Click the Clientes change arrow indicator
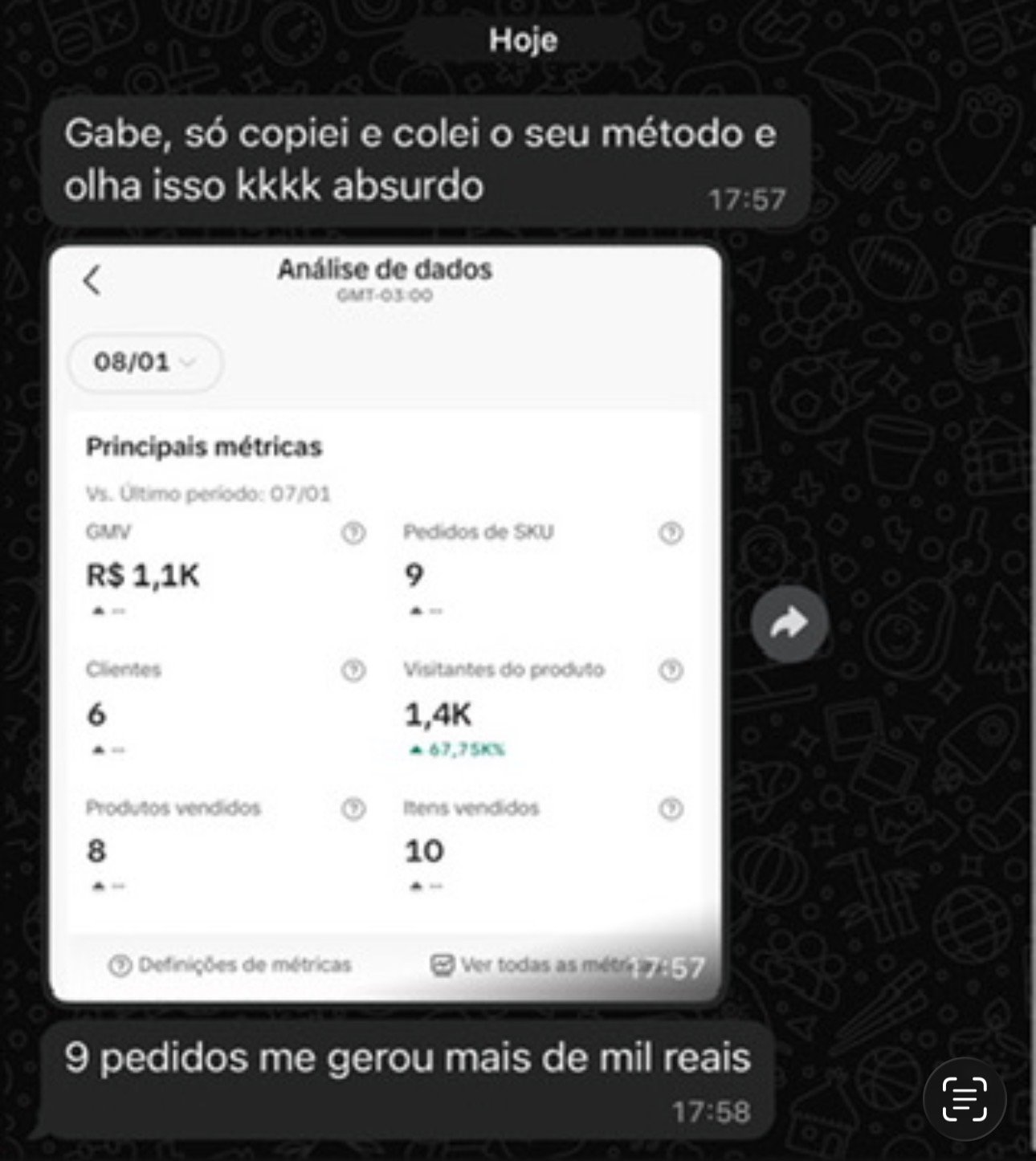Viewport: 1036px width, 1161px height. 98,749
